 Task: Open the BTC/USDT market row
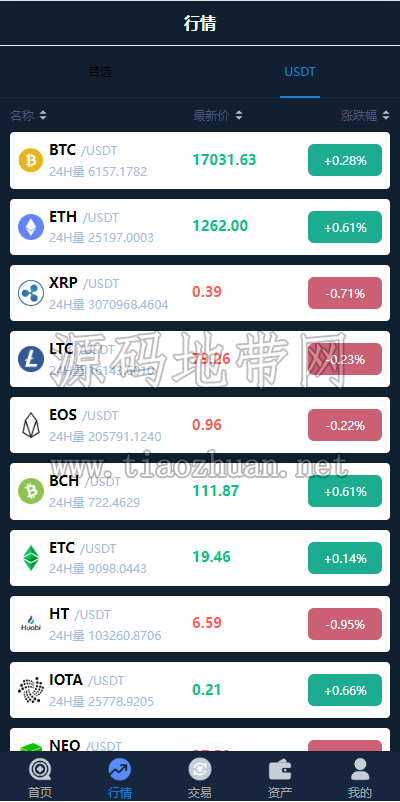click(x=200, y=161)
